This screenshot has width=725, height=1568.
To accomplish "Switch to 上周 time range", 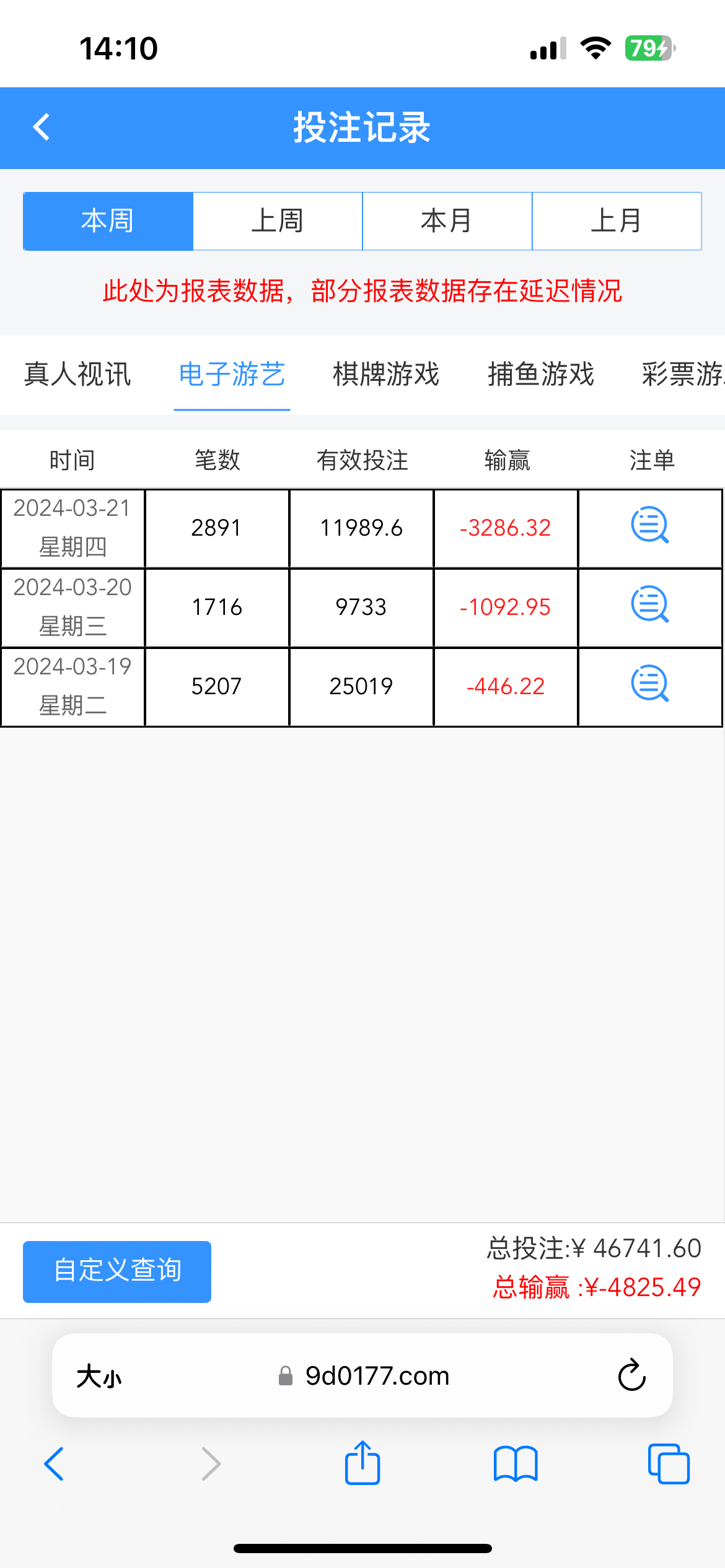I will click(278, 221).
